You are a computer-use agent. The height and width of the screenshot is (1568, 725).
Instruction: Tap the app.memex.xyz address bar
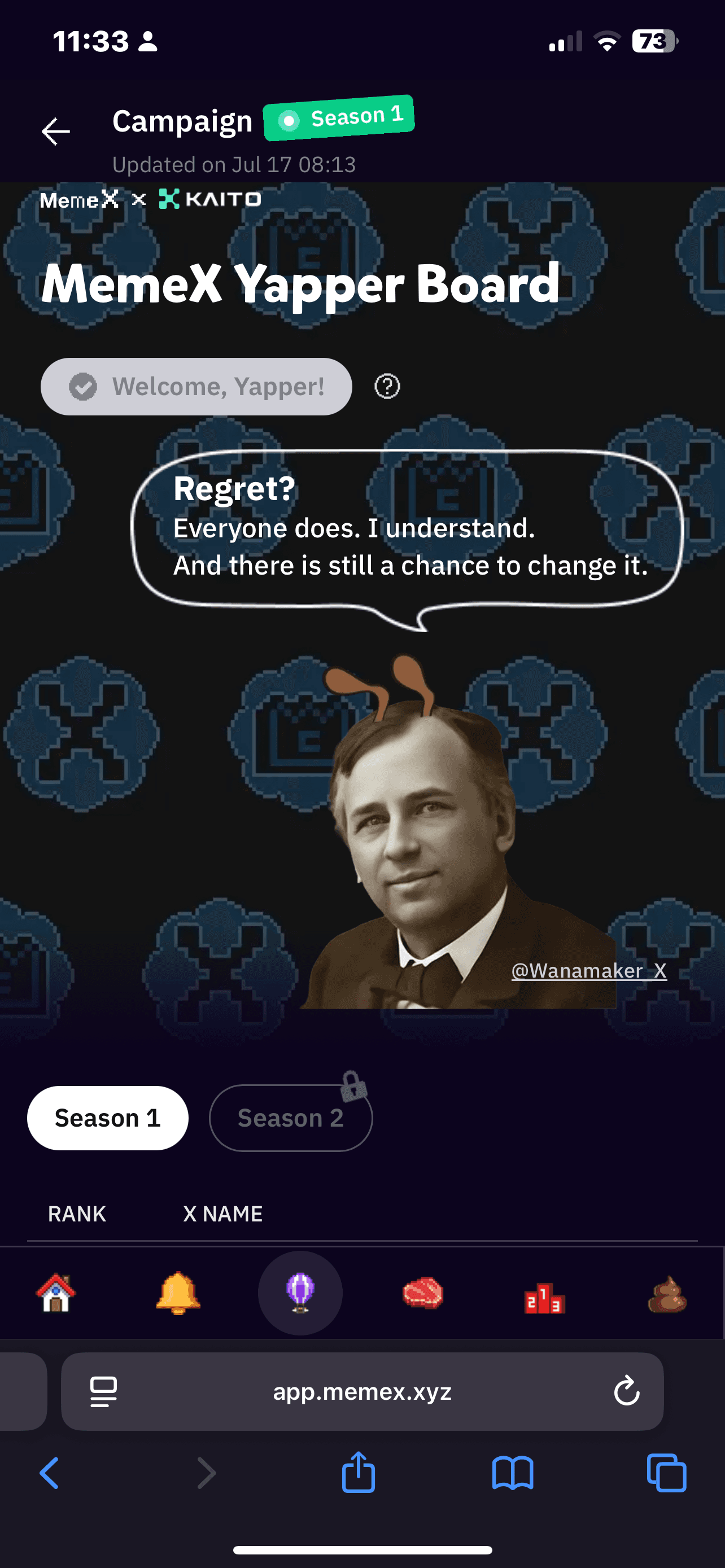362,1391
